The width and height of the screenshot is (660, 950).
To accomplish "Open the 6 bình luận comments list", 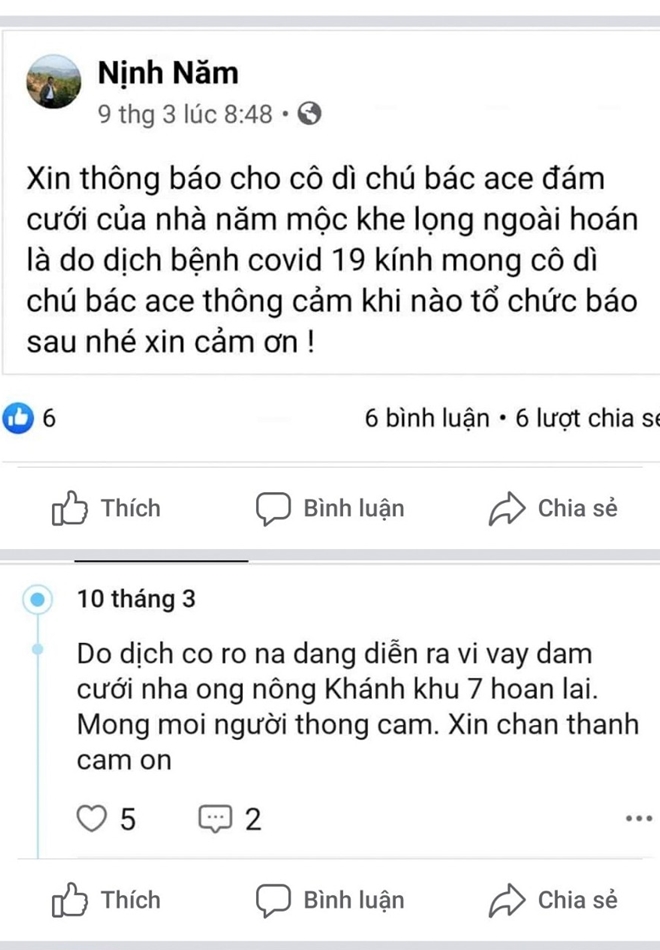I will [x=427, y=418].
